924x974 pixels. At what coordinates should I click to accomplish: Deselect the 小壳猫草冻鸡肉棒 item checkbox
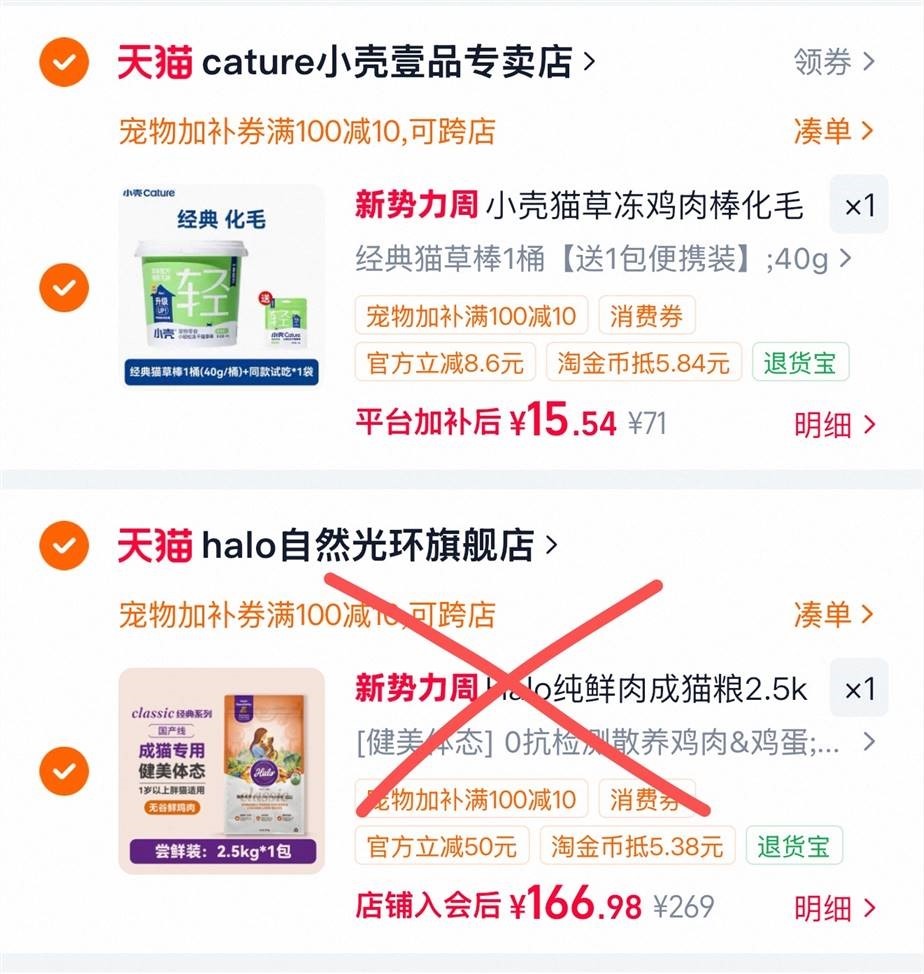(64, 288)
